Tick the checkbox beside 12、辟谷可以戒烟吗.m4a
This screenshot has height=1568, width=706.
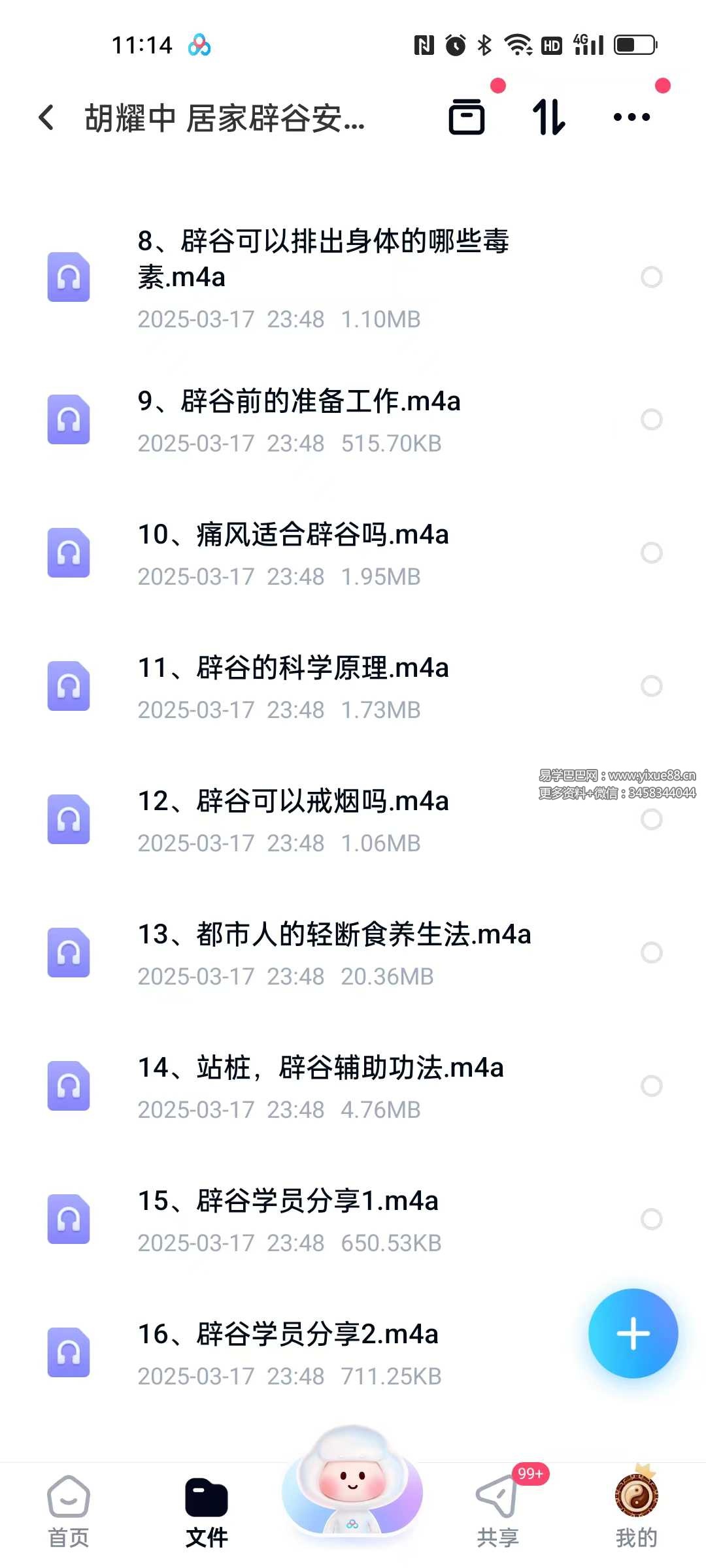pyautogui.click(x=651, y=819)
